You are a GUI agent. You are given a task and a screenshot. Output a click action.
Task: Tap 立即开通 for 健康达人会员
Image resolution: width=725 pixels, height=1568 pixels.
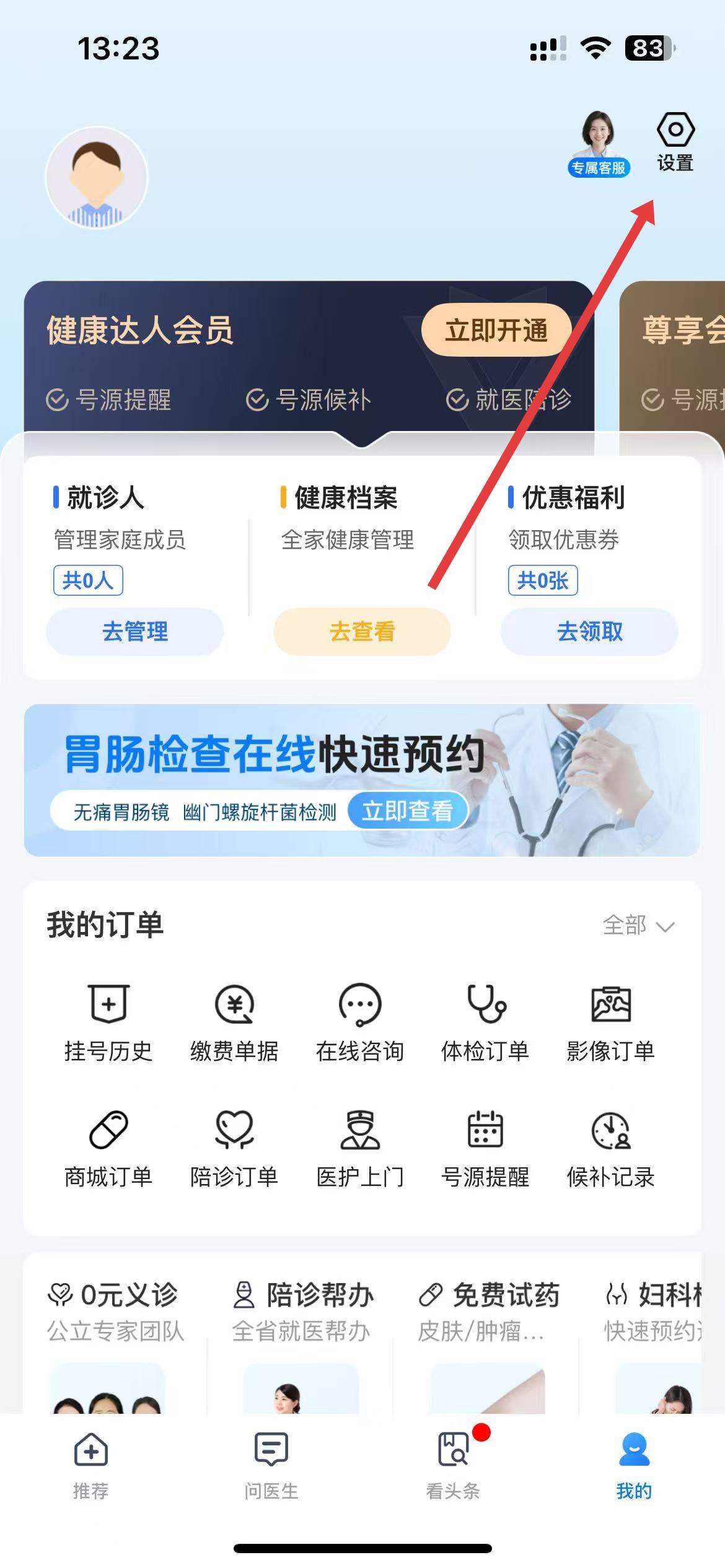496,330
